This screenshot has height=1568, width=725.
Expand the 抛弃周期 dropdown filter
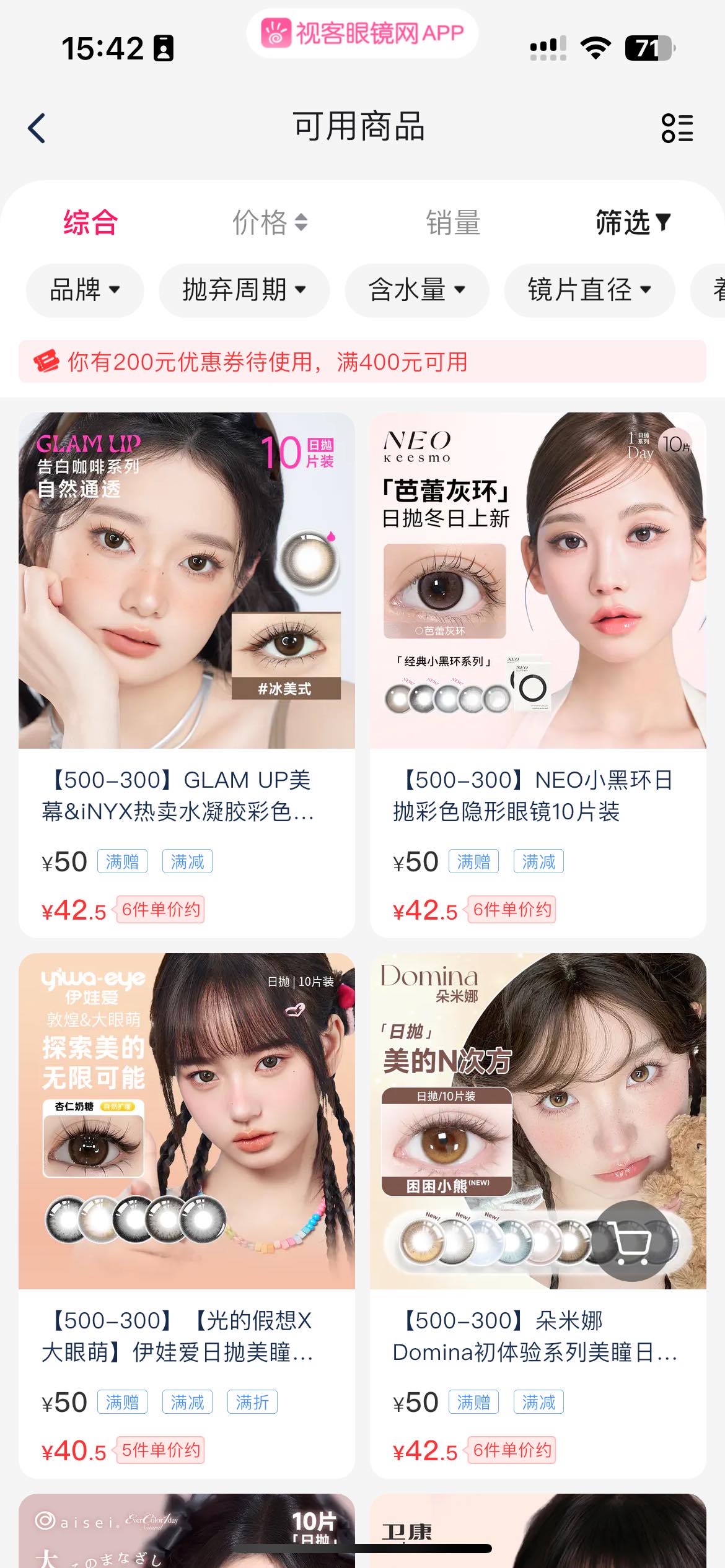pyautogui.click(x=244, y=290)
